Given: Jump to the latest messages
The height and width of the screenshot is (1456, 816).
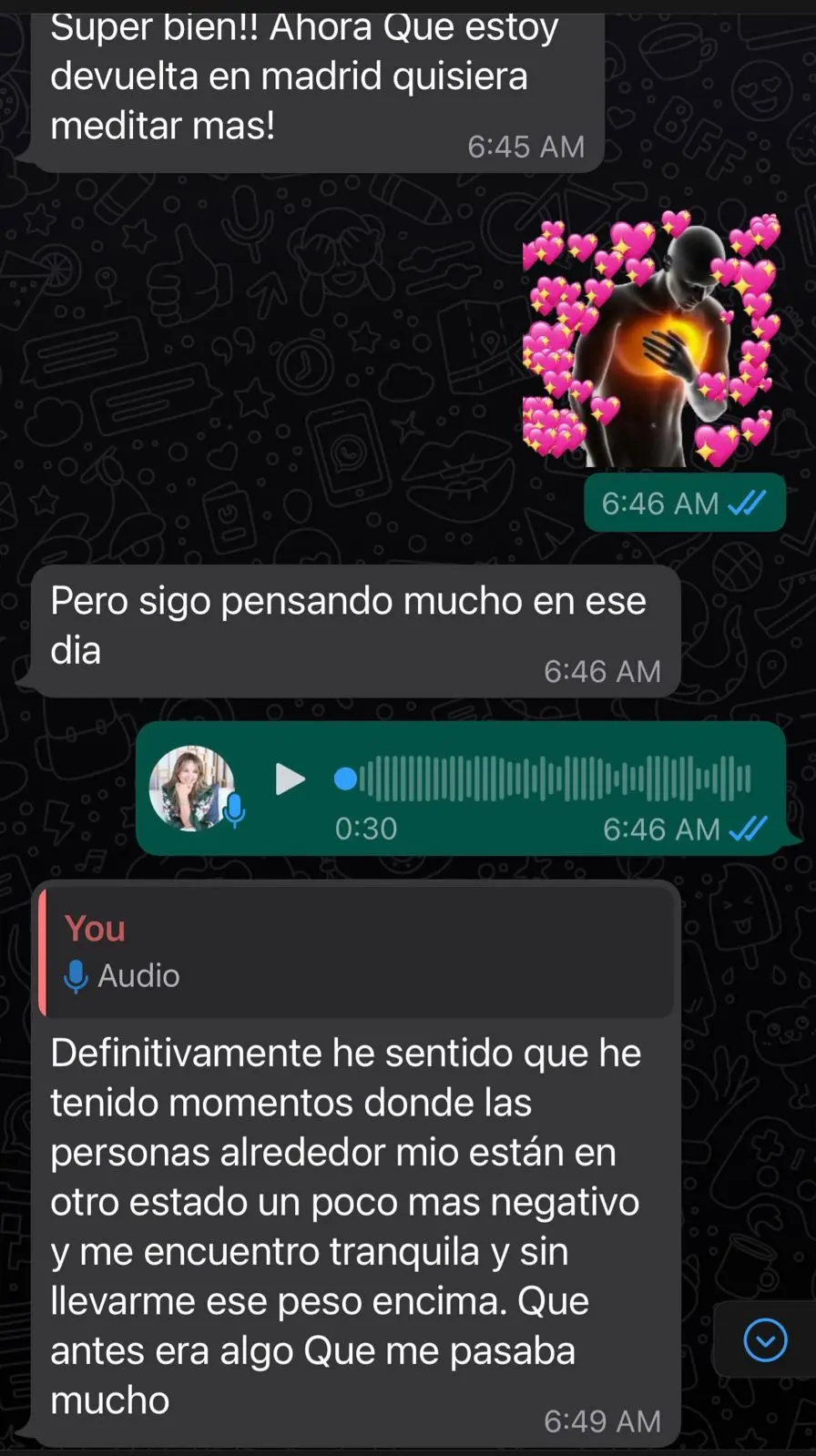Looking at the screenshot, I should point(765,1340).
